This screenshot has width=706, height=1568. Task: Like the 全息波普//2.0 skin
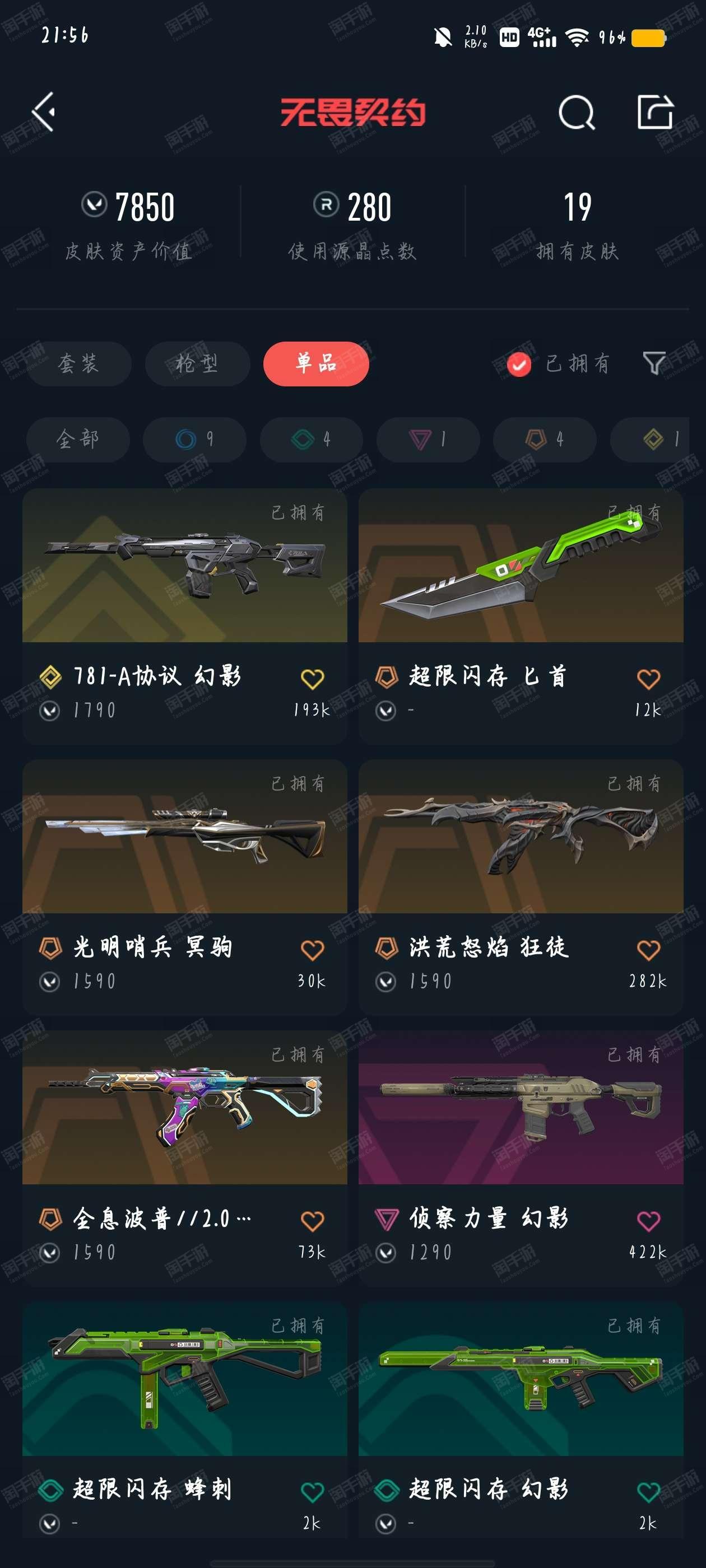313,1221
